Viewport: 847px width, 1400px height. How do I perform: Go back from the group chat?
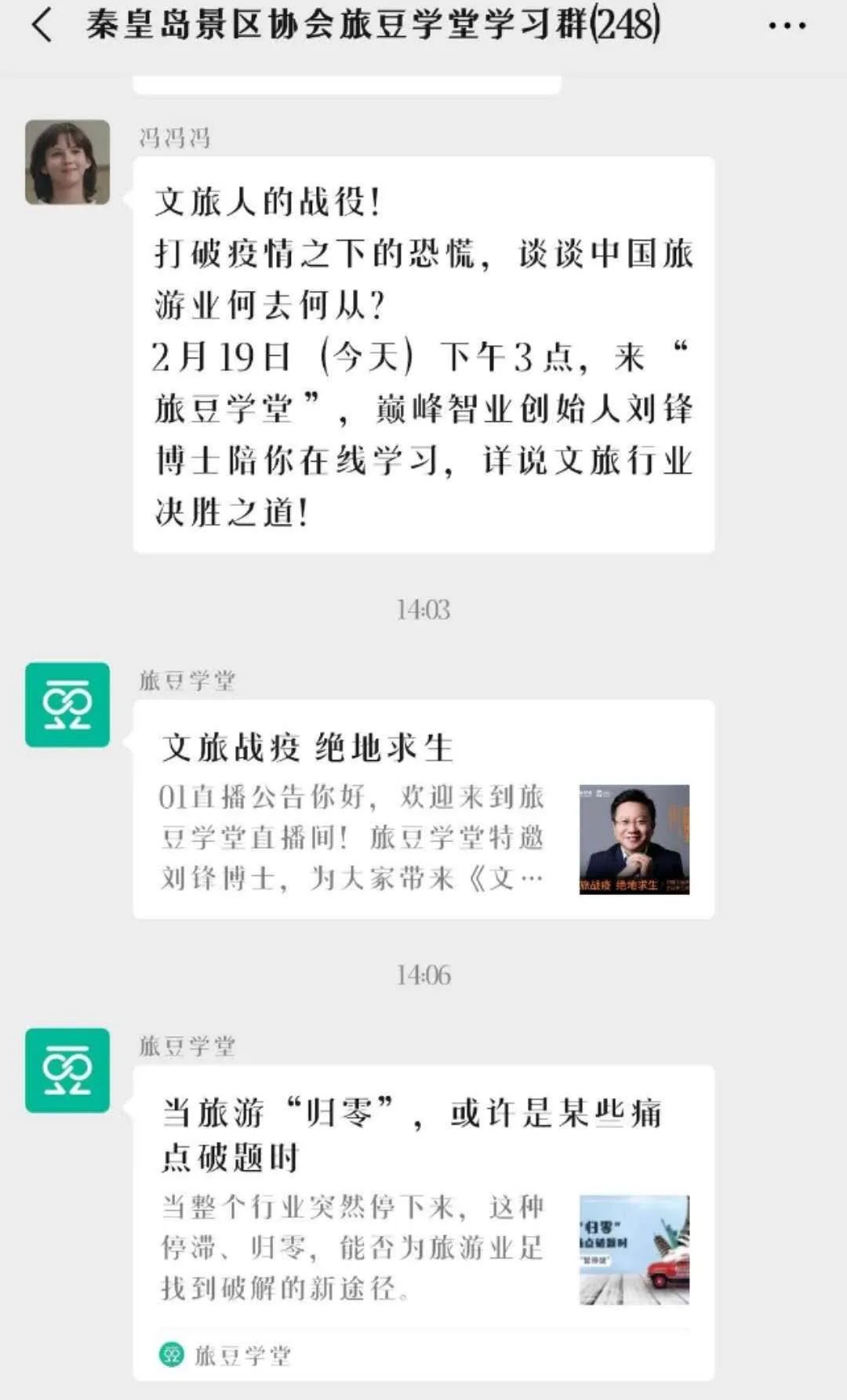click(x=42, y=25)
